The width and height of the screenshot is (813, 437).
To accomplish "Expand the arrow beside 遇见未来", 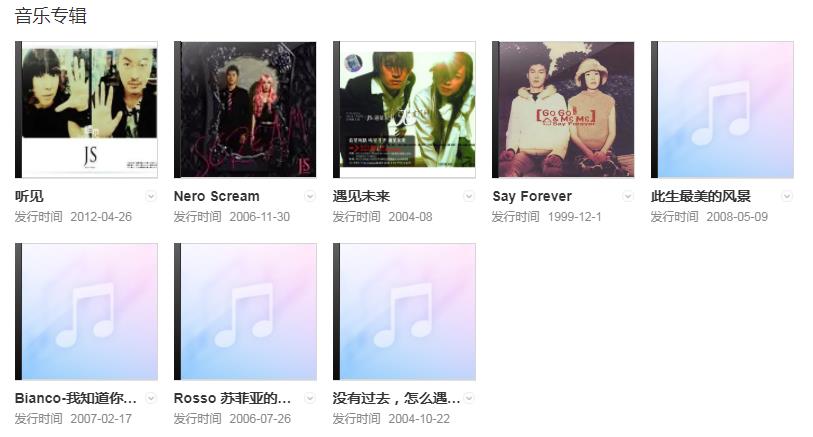I will (x=469, y=196).
